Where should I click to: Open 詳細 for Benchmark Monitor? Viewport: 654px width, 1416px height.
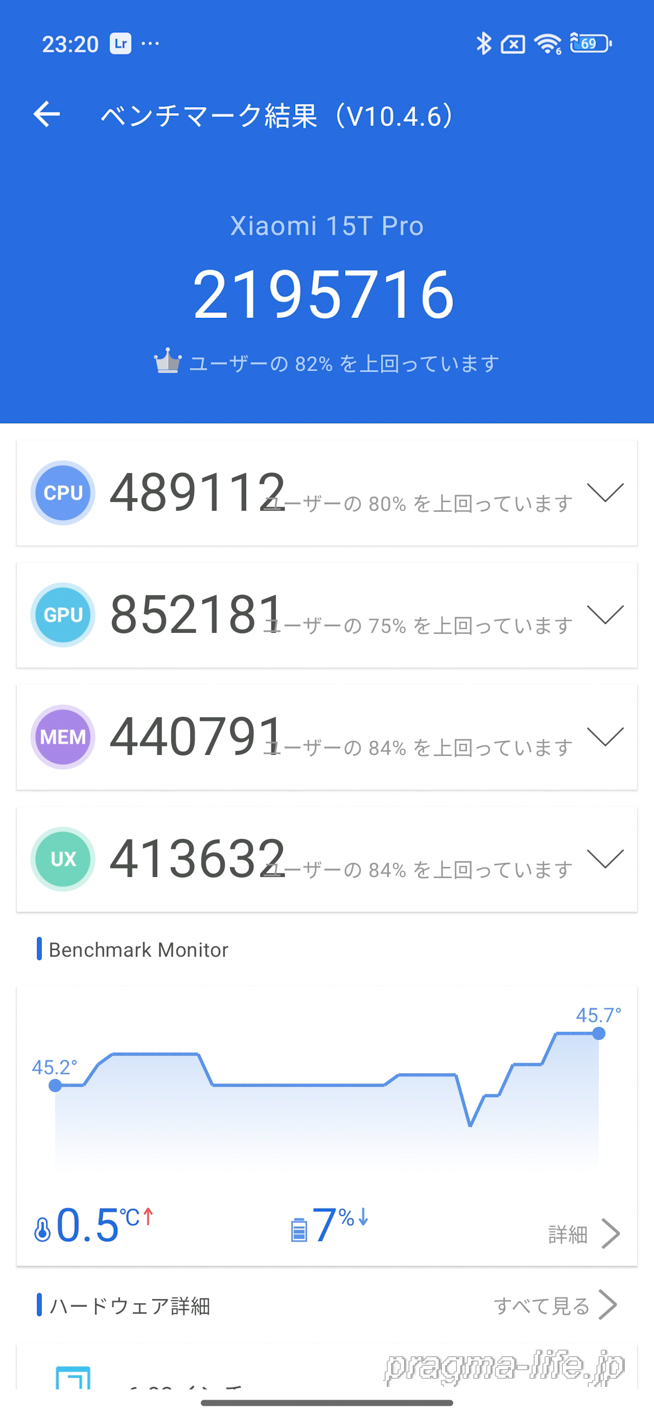point(585,1234)
